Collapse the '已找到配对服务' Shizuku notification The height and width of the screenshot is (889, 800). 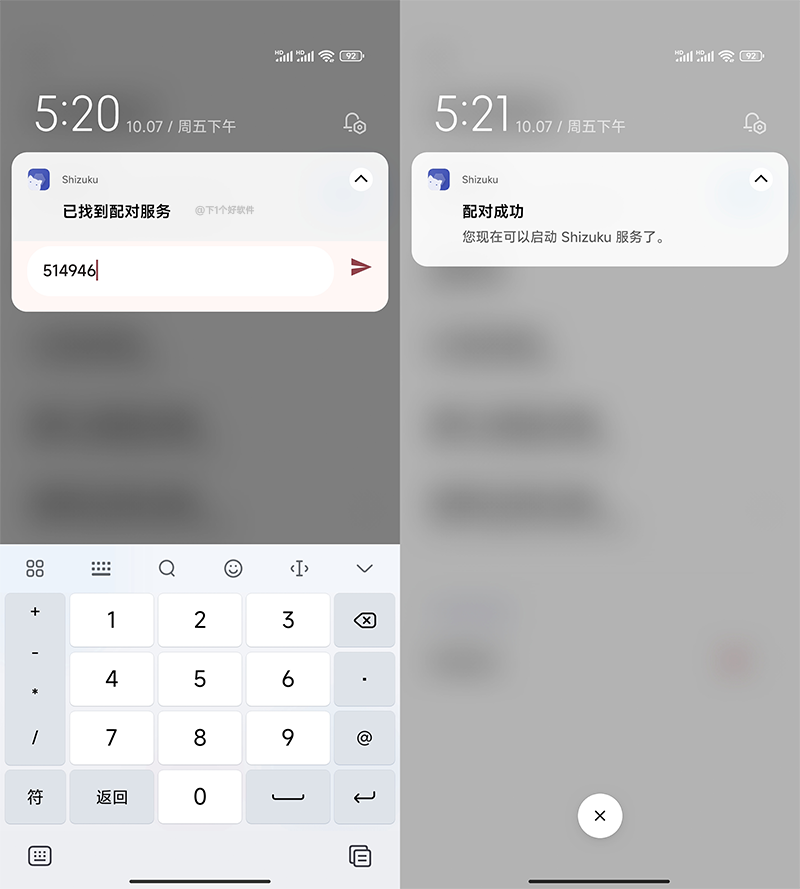361,179
